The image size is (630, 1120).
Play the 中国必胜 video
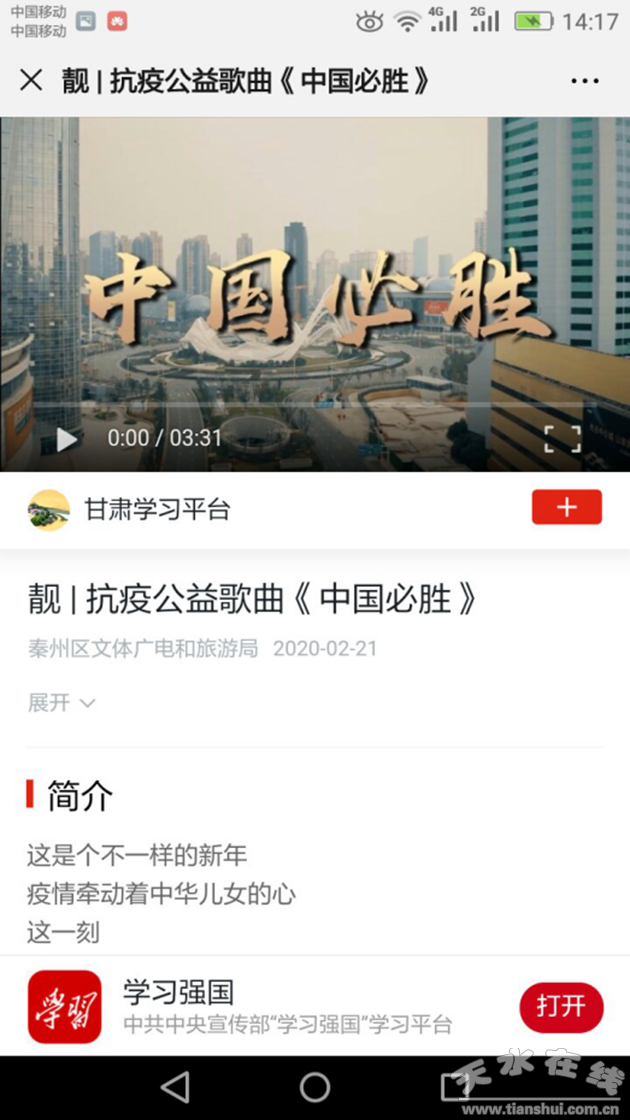pyautogui.click(x=66, y=439)
